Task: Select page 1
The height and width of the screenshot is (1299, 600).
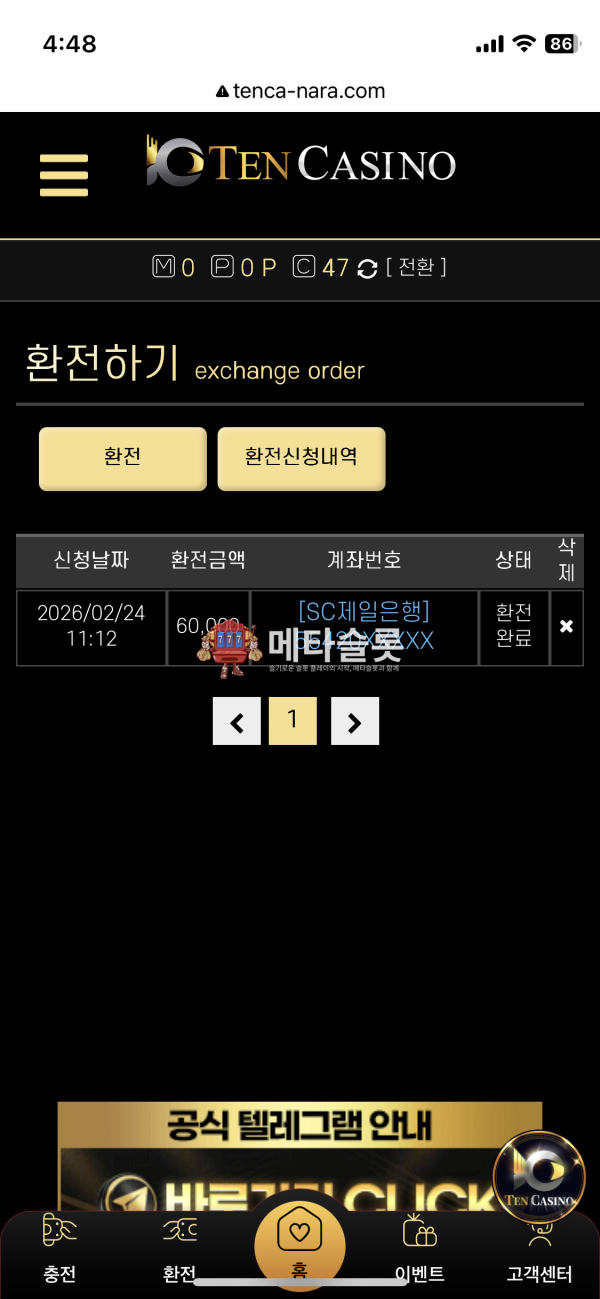Action: click(293, 721)
